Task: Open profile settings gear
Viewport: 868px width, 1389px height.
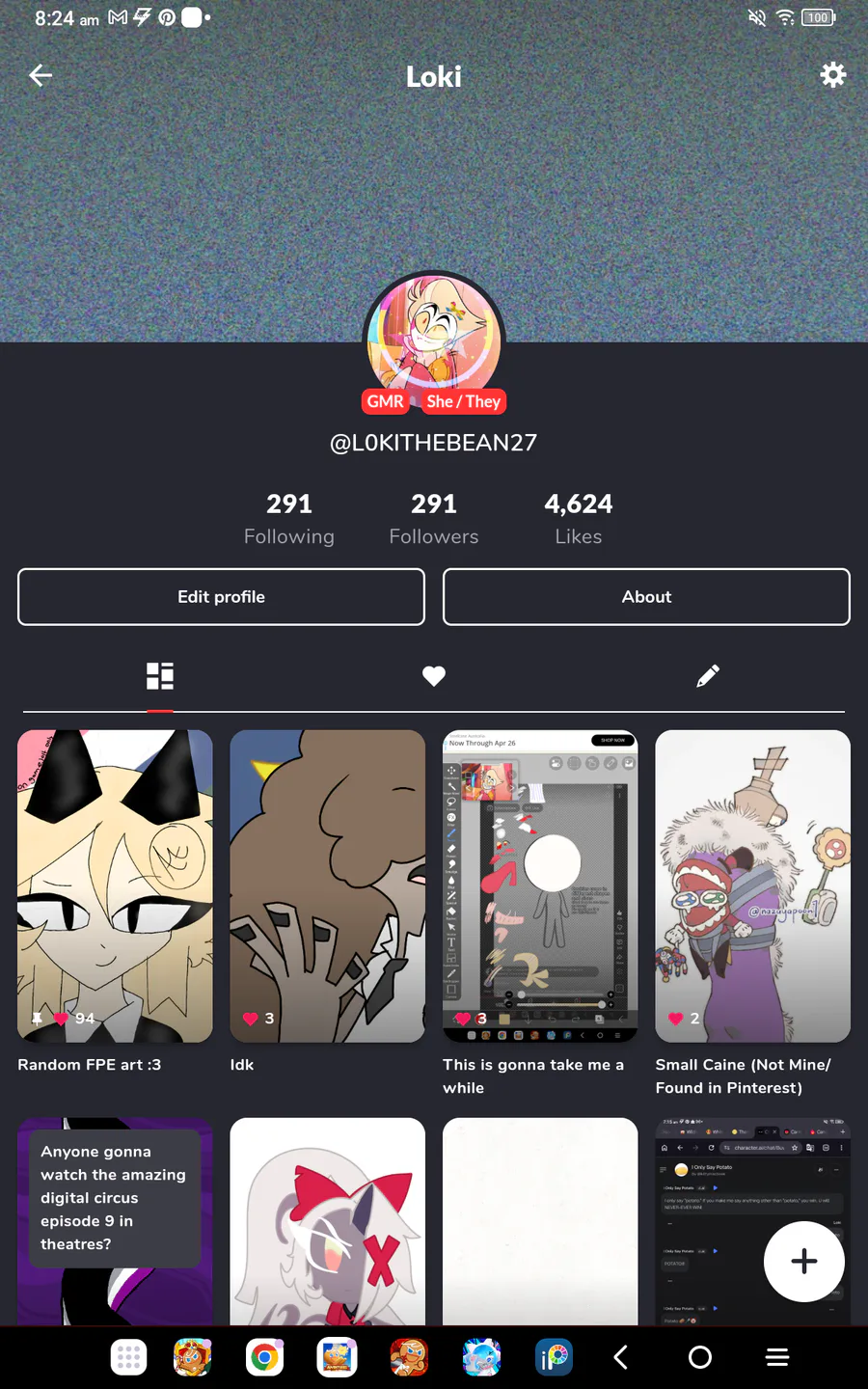Action: (x=832, y=75)
